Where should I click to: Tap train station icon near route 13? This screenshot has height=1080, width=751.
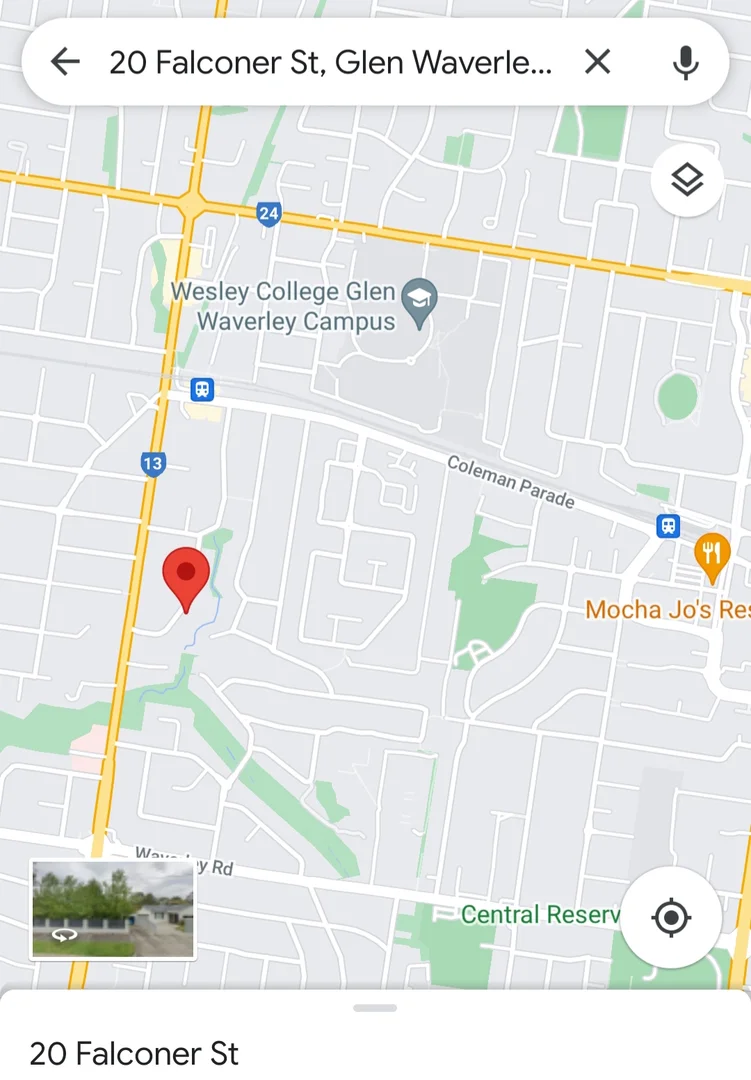202,388
